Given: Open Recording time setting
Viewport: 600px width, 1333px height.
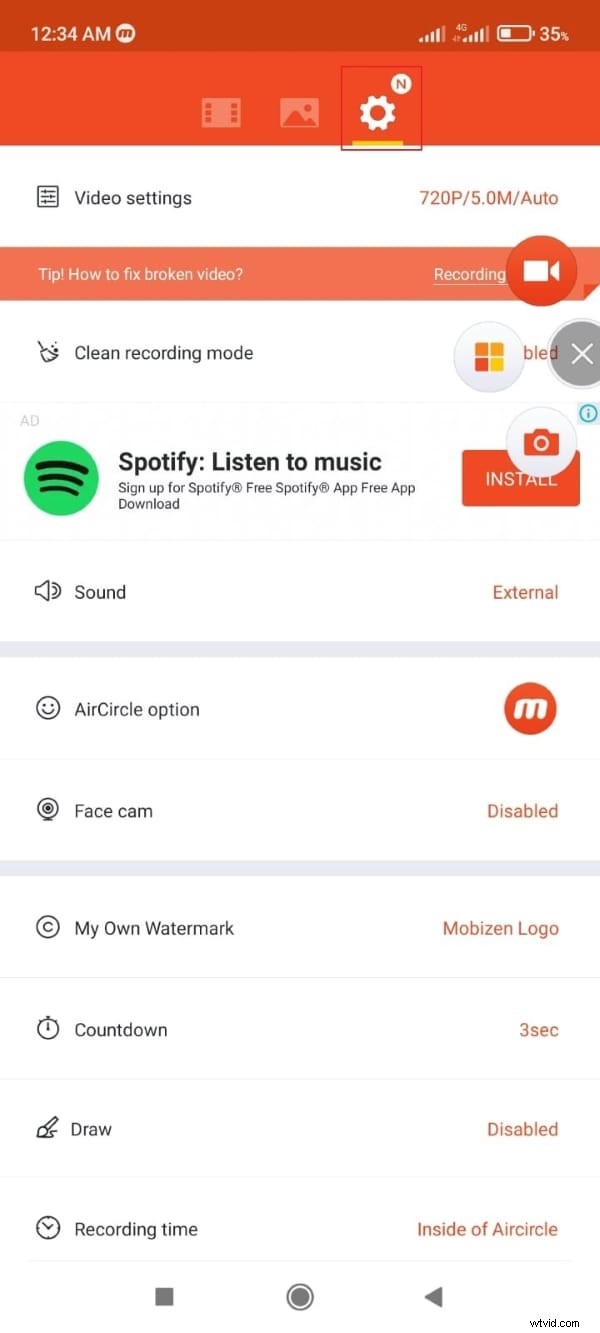Looking at the screenshot, I should pos(300,1229).
